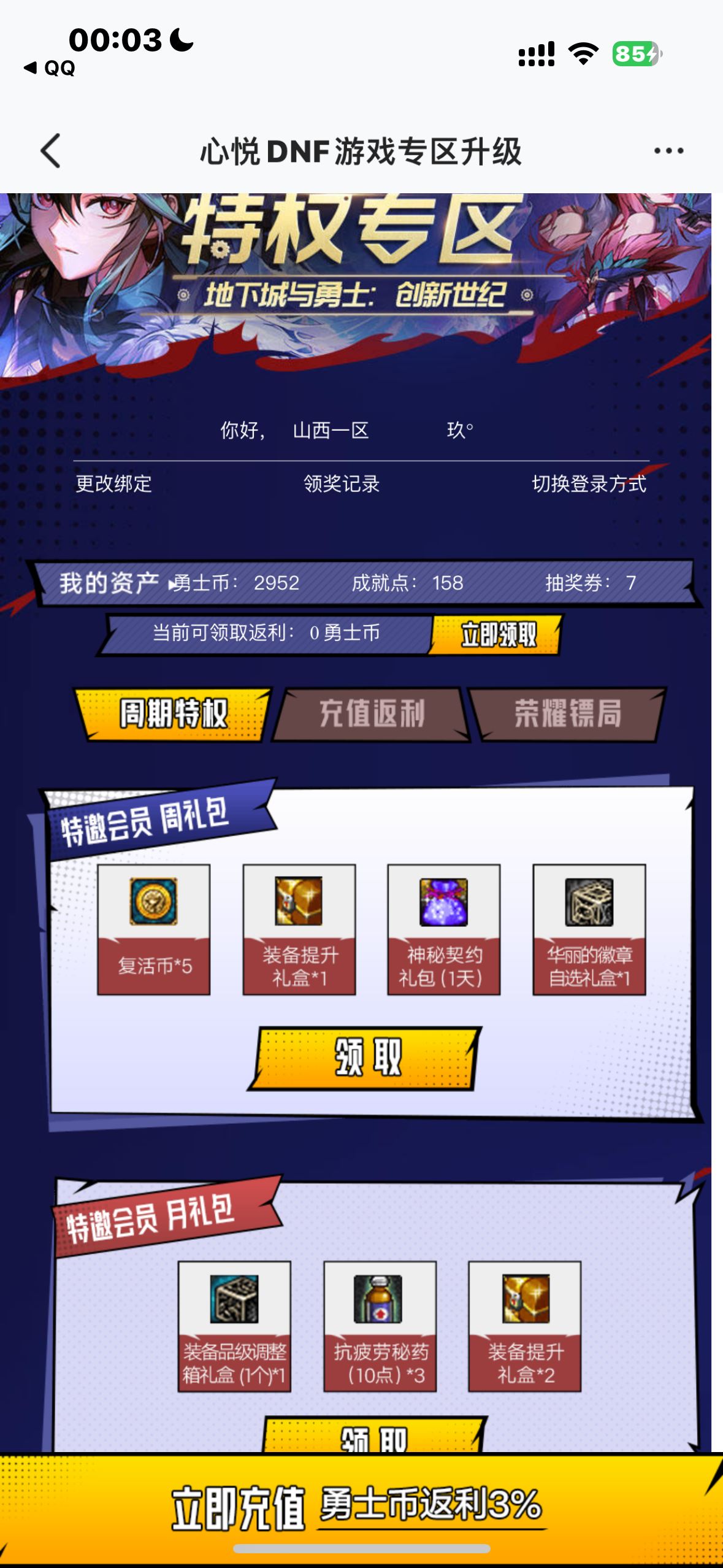Go back using the header arrow
The width and height of the screenshot is (723, 1568).
[50, 151]
